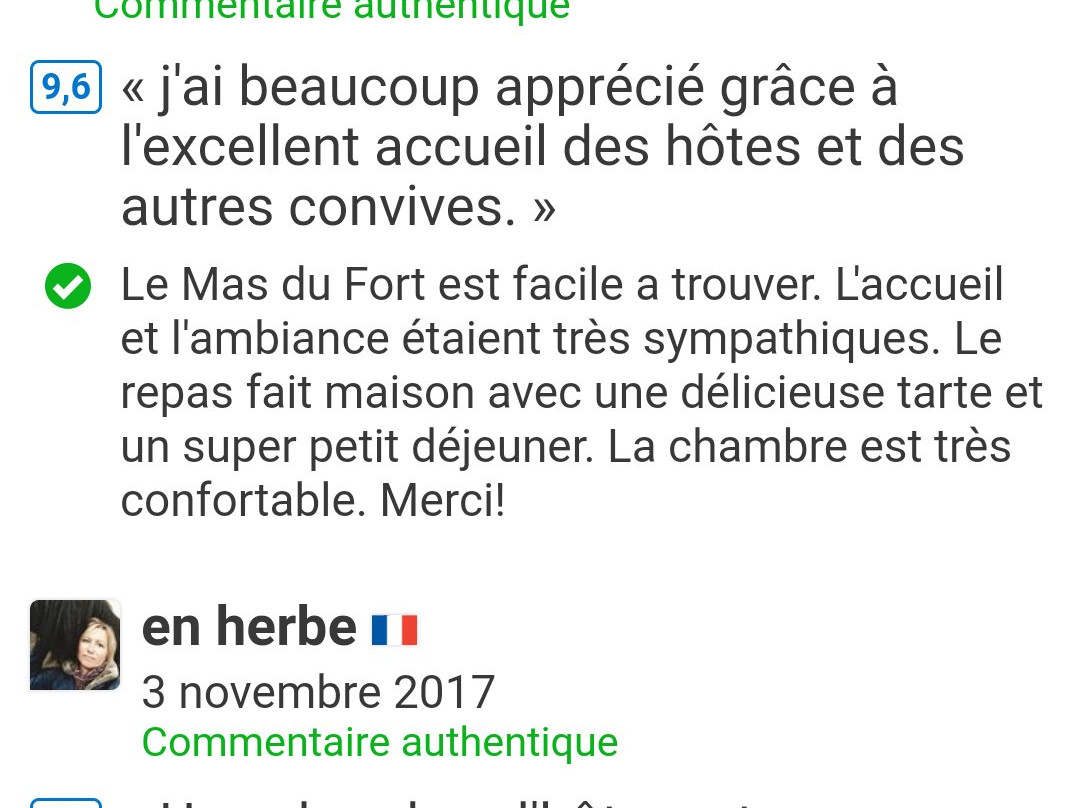Open en herbe's profile photo

click(75, 645)
